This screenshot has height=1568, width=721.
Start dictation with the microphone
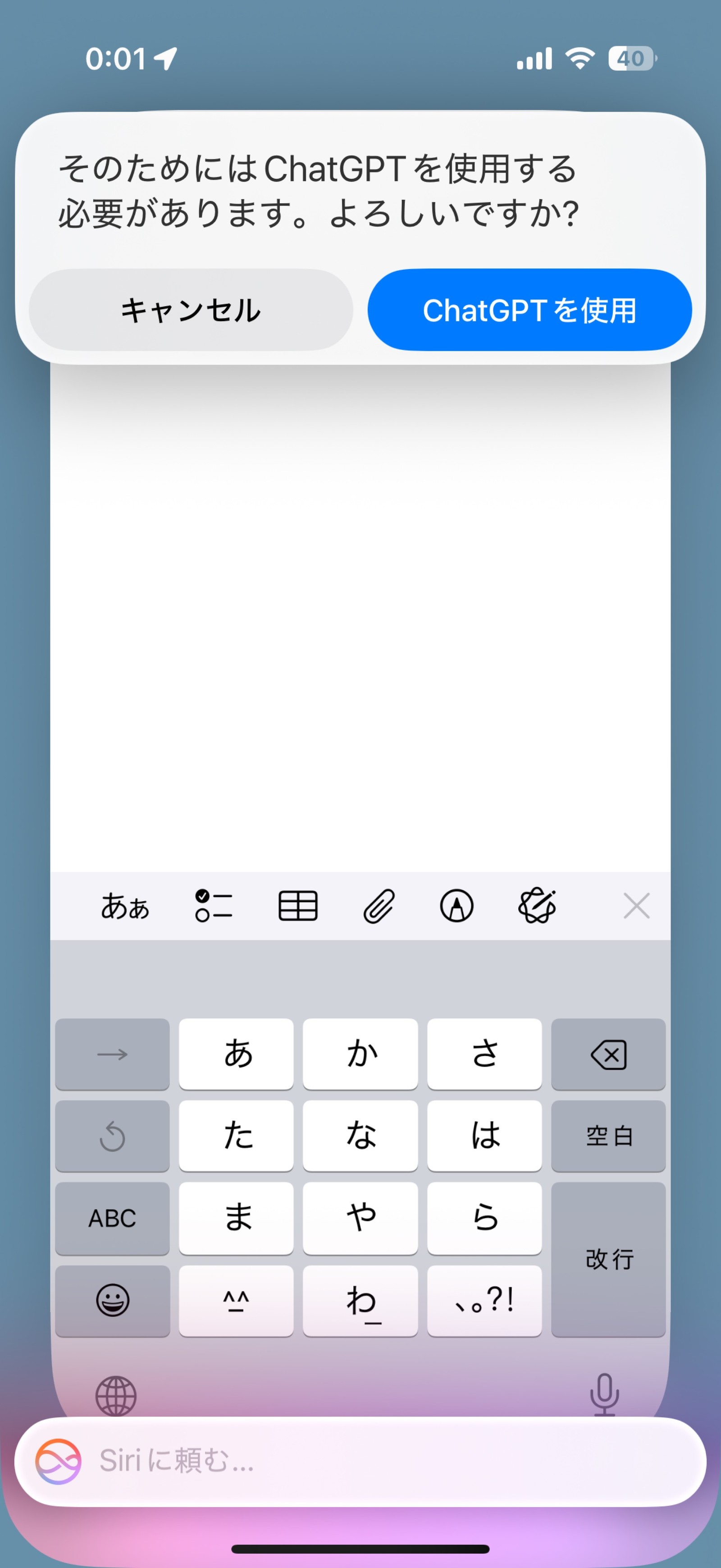click(x=604, y=1394)
